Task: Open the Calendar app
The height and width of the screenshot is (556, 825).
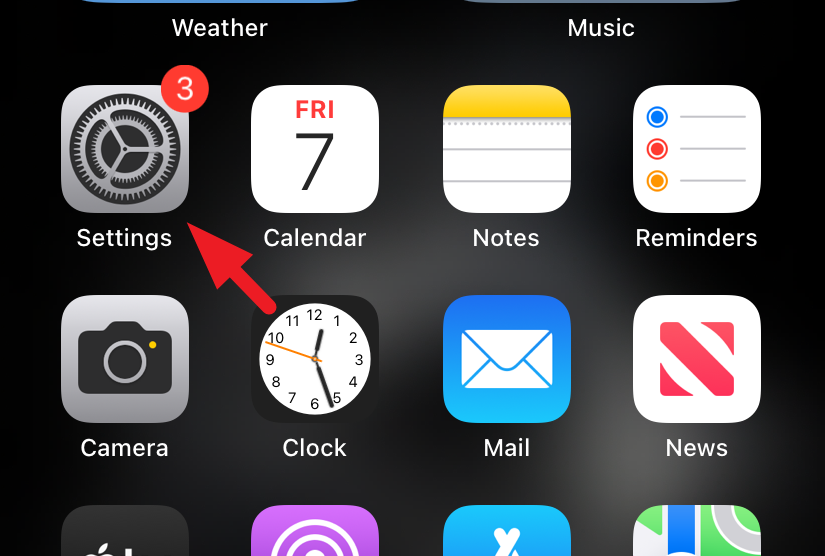Action: point(315,149)
